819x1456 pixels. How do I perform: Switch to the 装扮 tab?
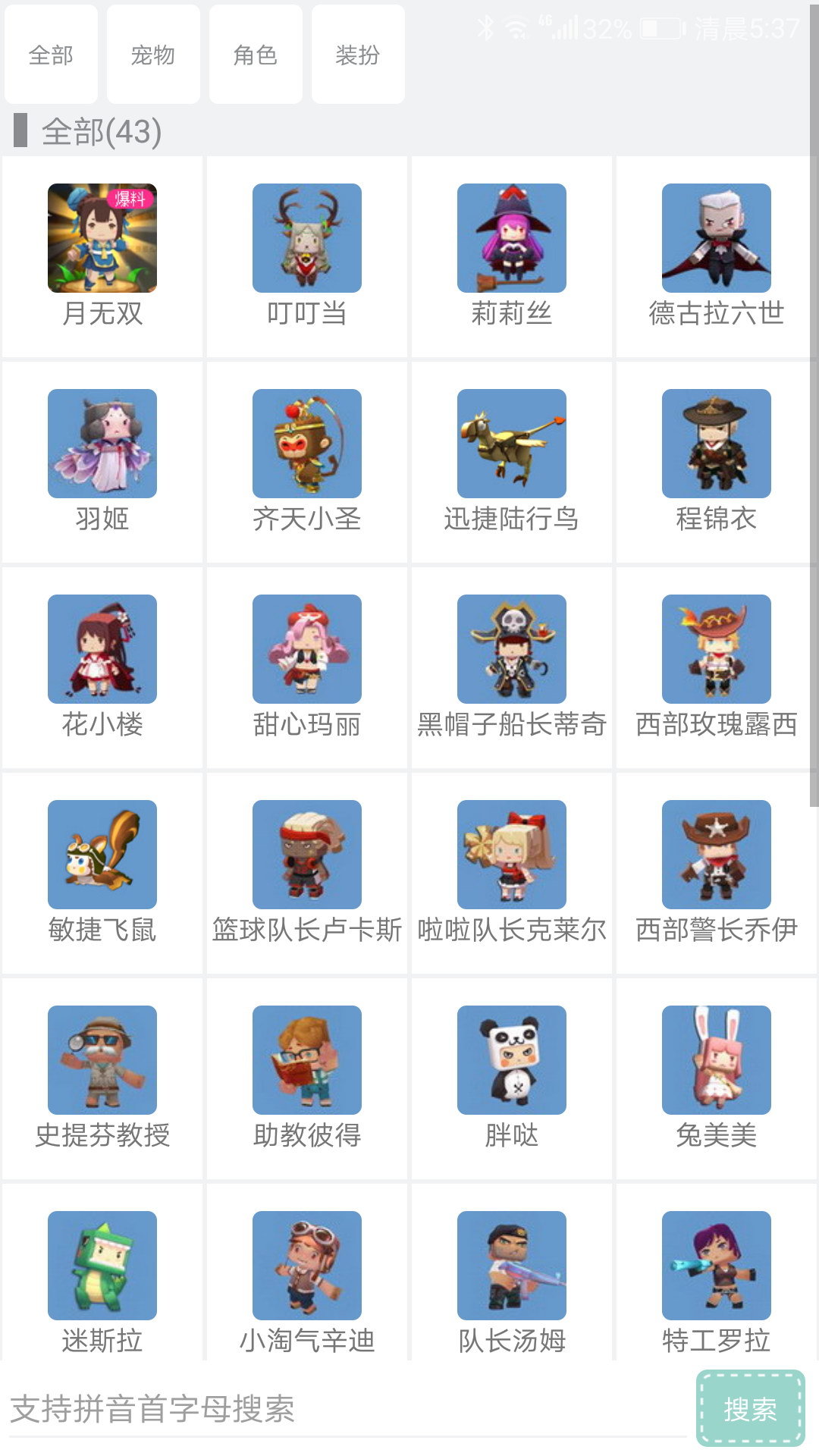click(358, 55)
